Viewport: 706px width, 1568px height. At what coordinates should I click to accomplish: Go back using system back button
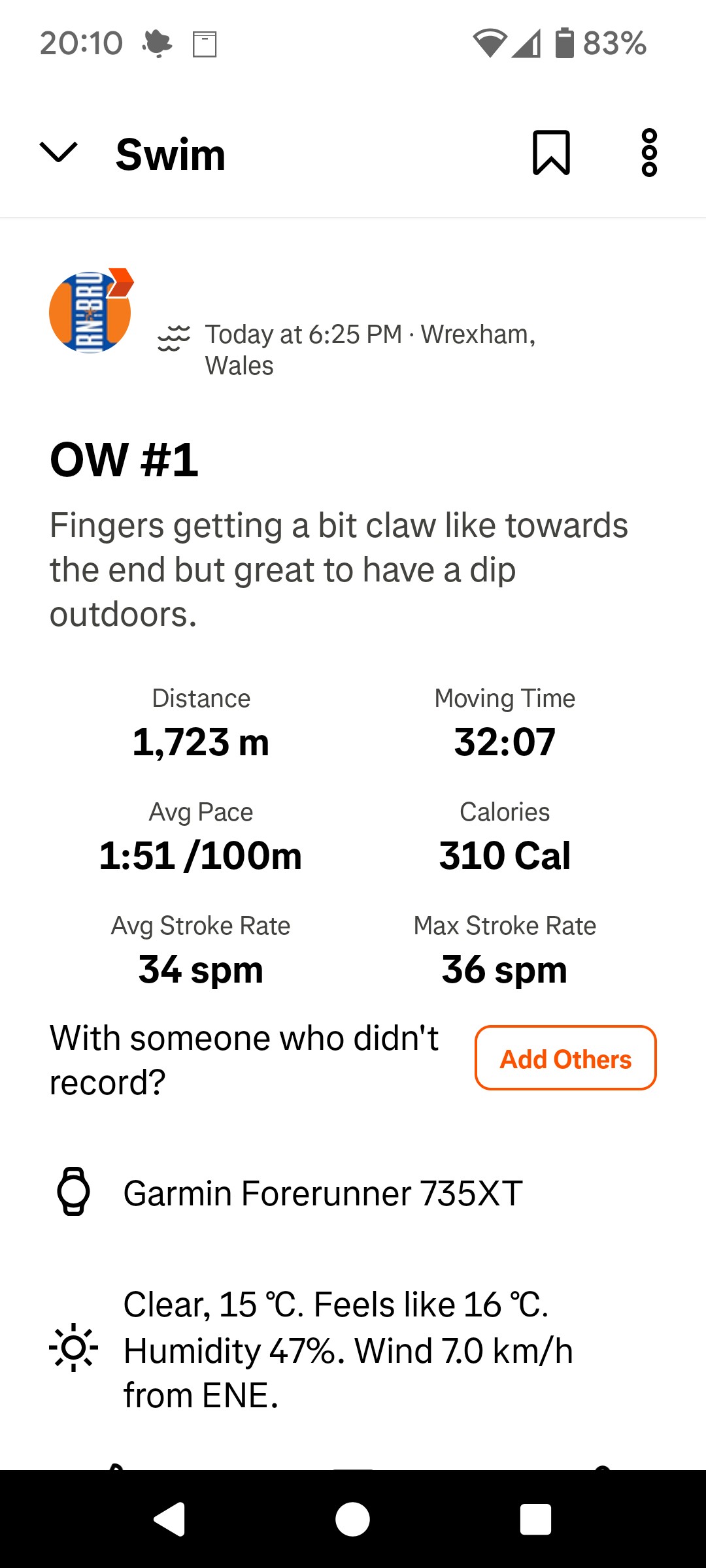tap(169, 1519)
